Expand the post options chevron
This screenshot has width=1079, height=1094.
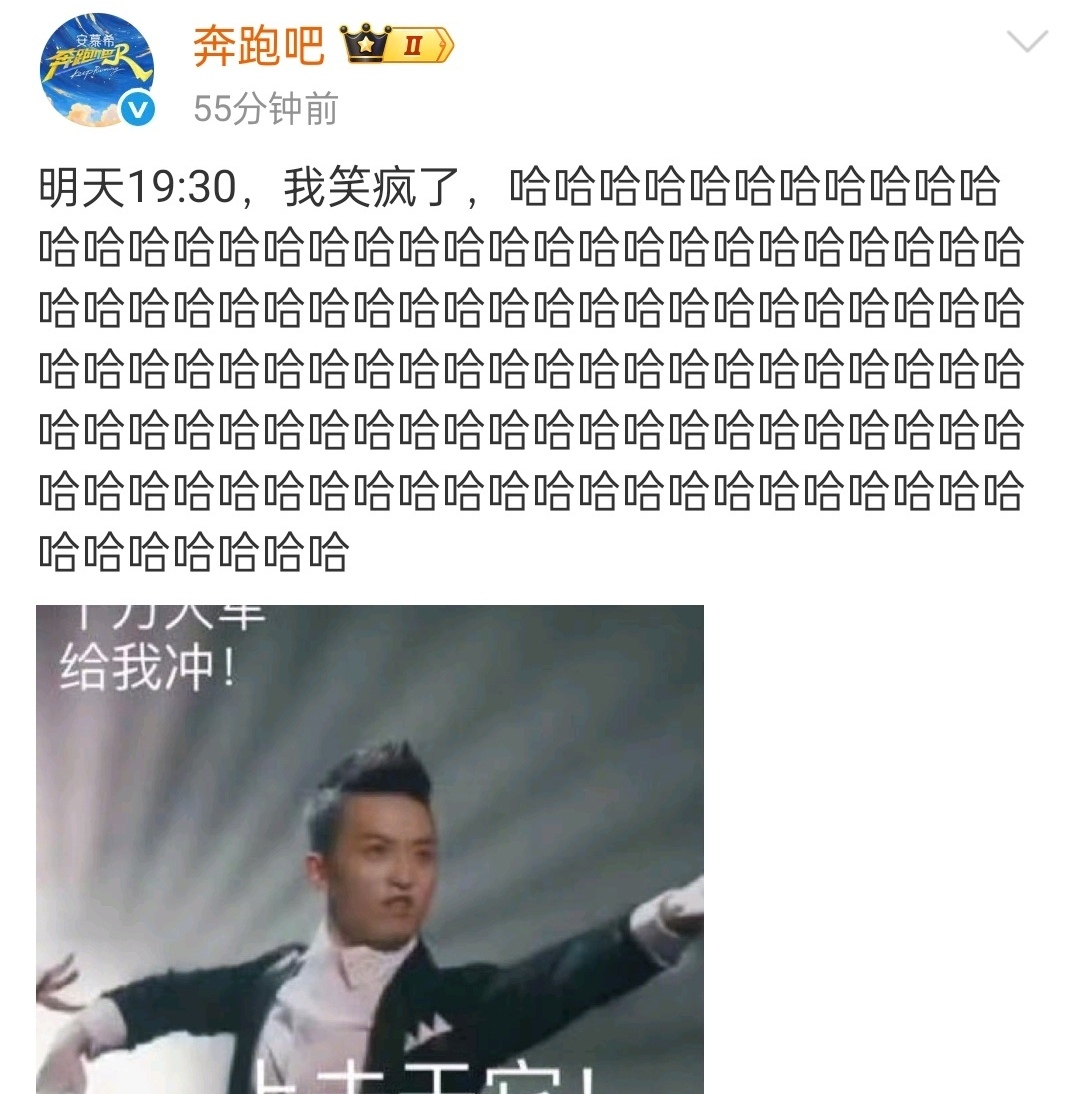(x=1026, y=42)
